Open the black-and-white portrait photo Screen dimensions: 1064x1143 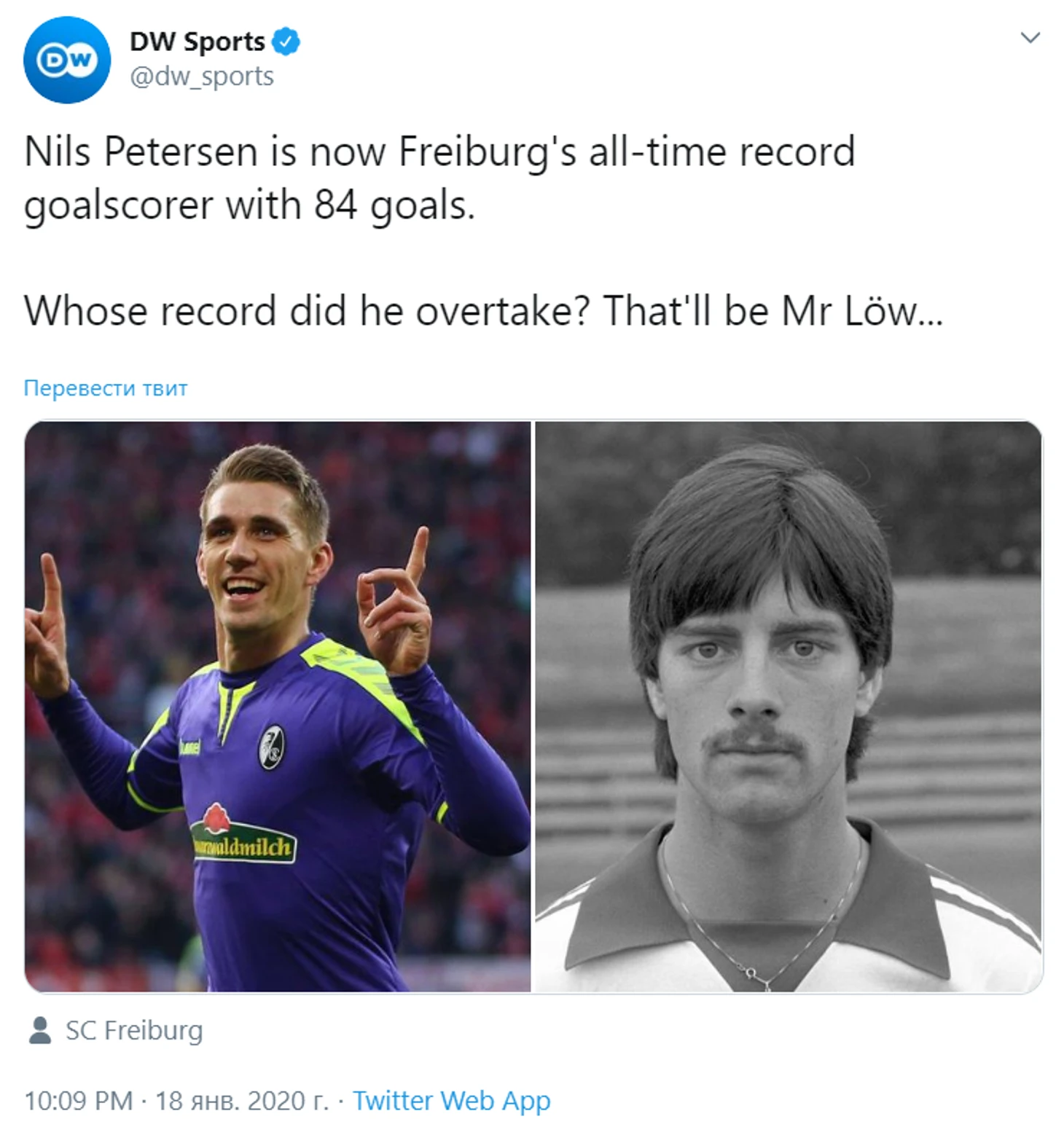tap(789, 705)
